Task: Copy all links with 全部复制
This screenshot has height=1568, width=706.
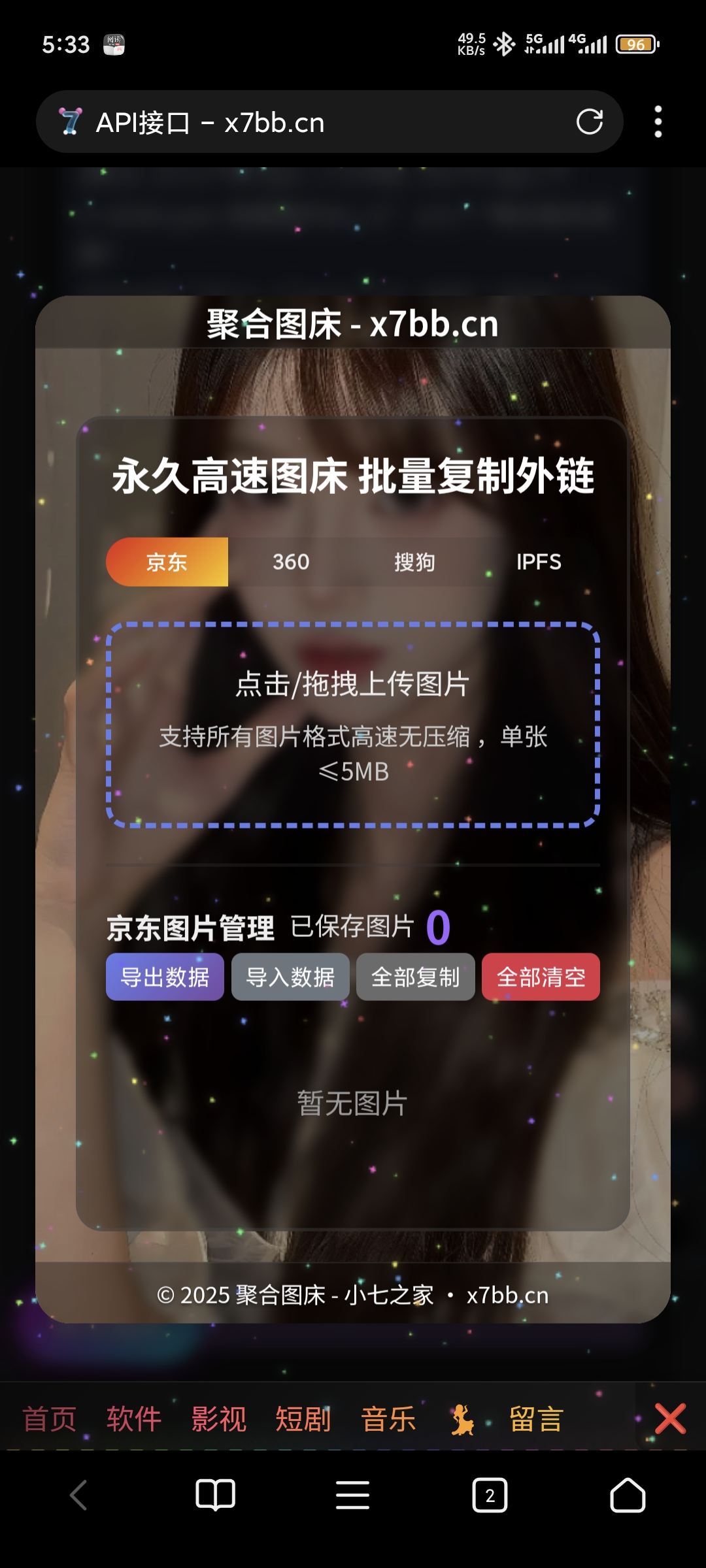Action: click(415, 977)
